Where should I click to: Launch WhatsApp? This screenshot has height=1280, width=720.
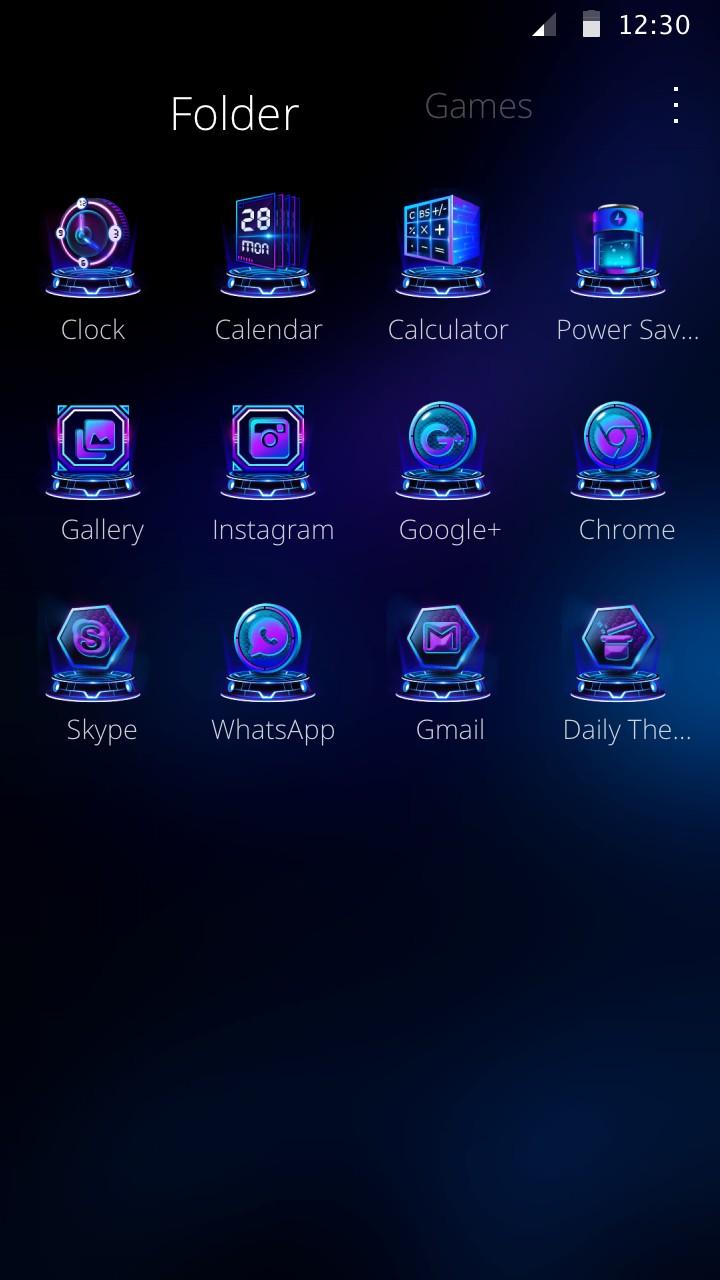click(268, 649)
